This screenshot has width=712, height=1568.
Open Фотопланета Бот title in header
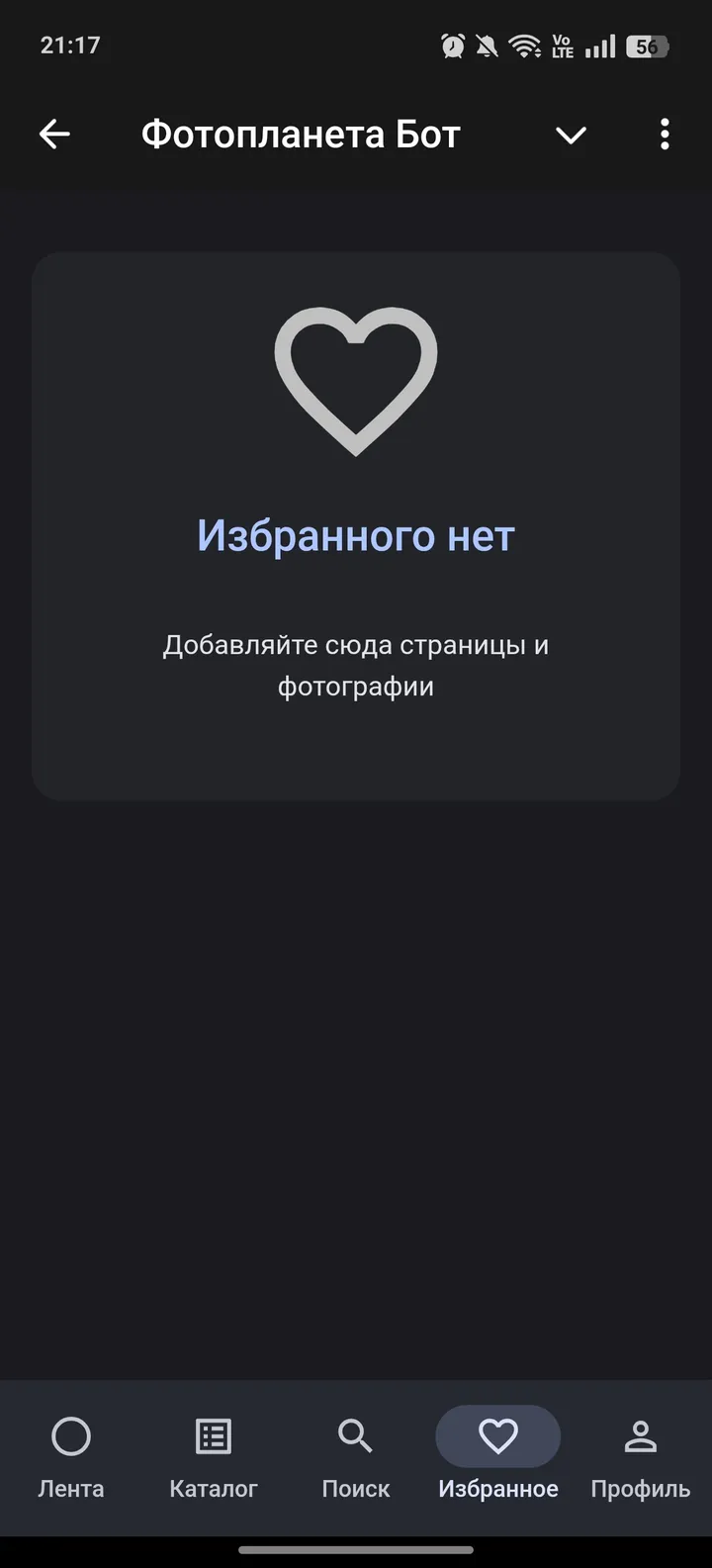(x=300, y=135)
